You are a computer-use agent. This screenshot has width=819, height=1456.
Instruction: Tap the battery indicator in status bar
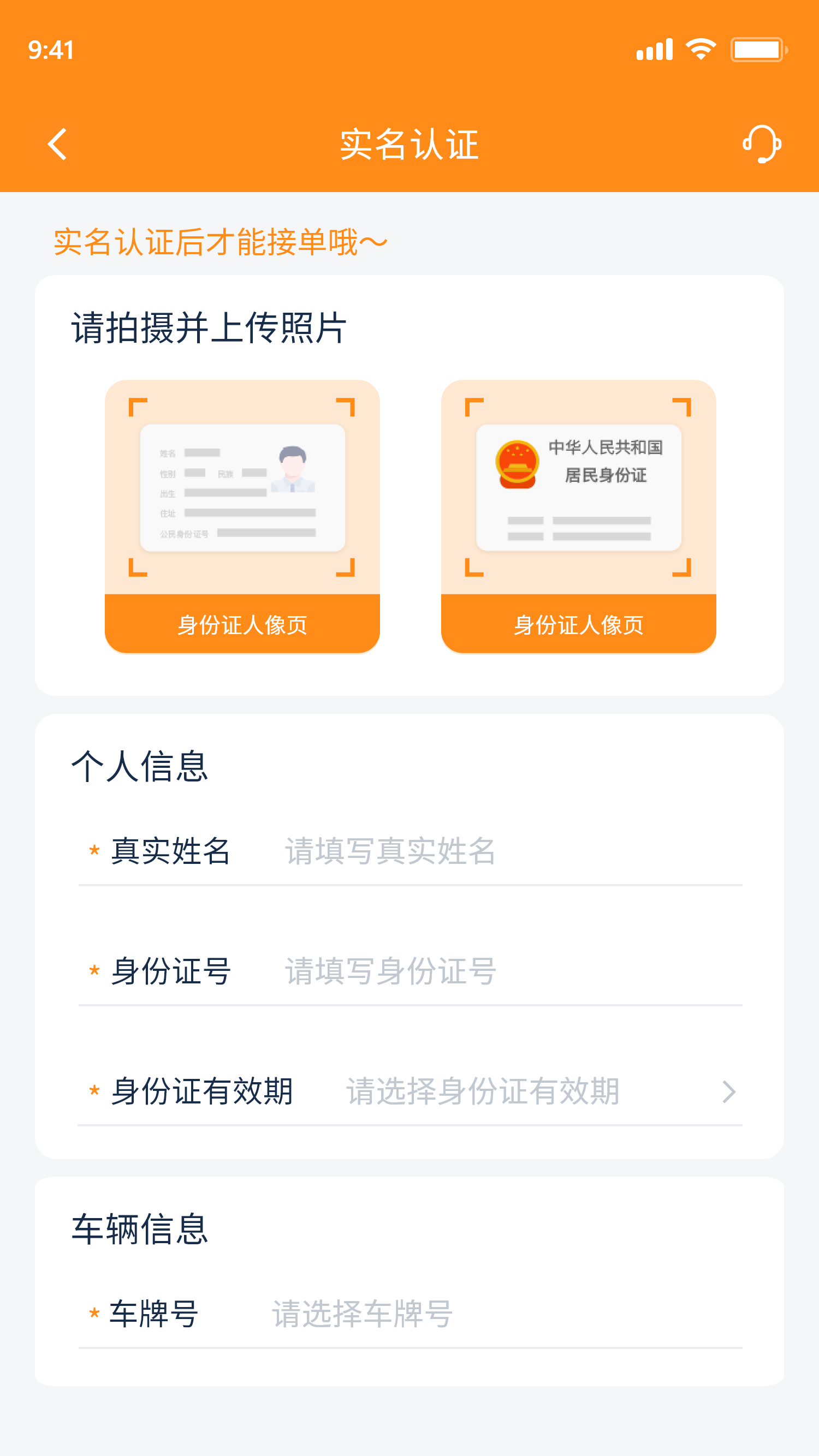click(757, 50)
